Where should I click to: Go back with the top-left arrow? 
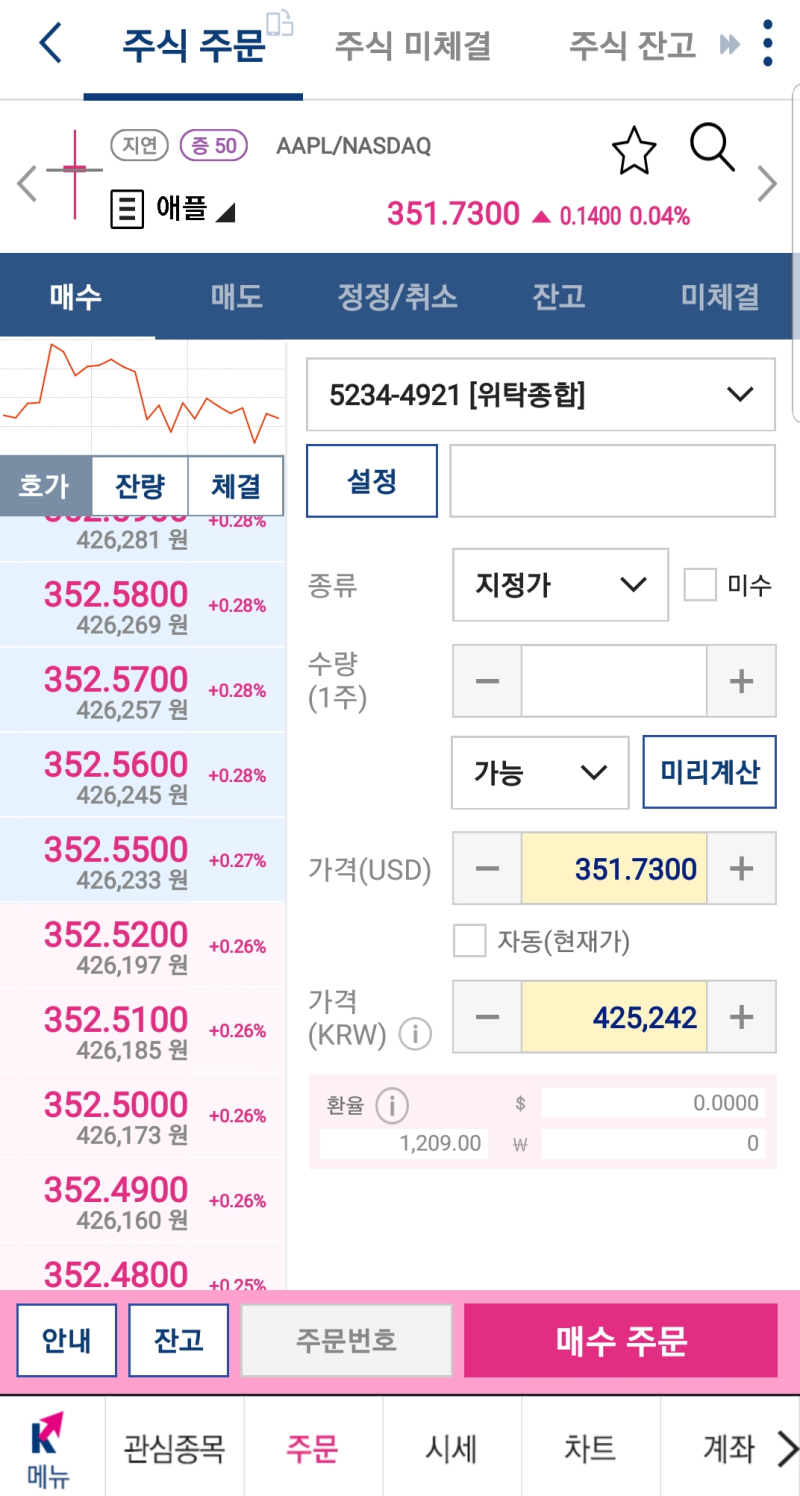[x=50, y=44]
